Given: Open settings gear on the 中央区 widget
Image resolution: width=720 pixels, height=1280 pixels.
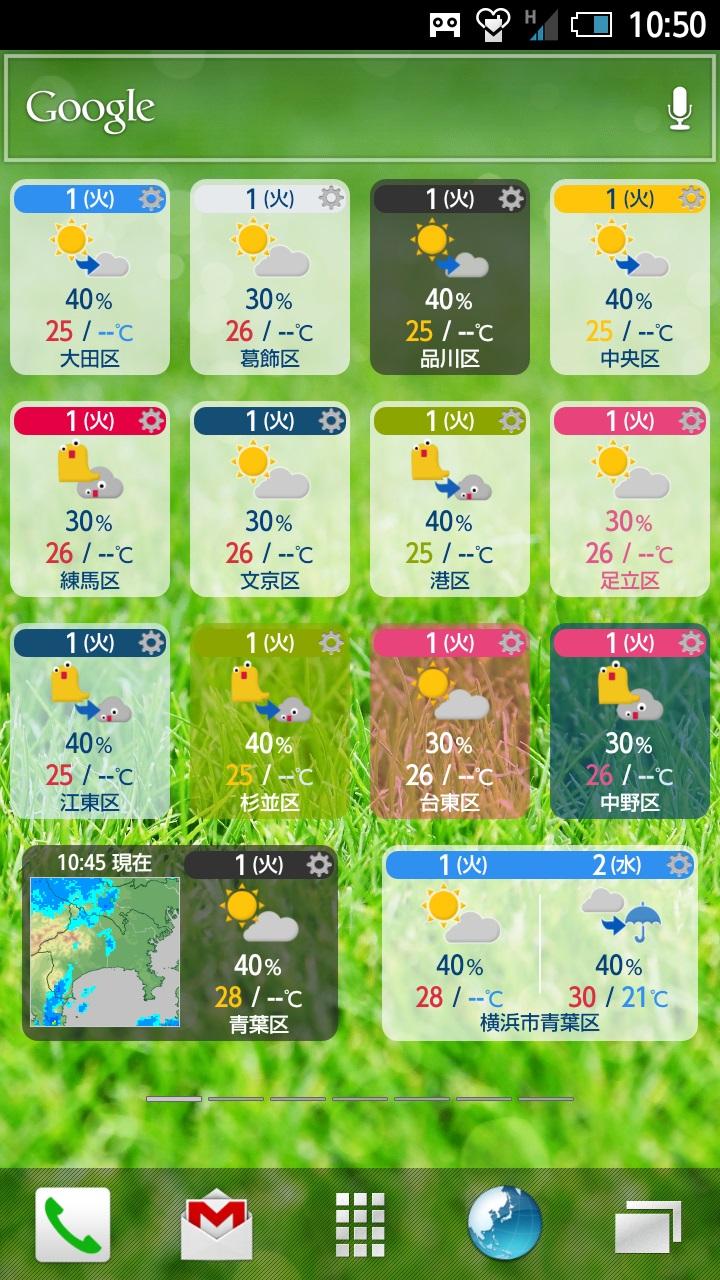Looking at the screenshot, I should coord(691,198).
